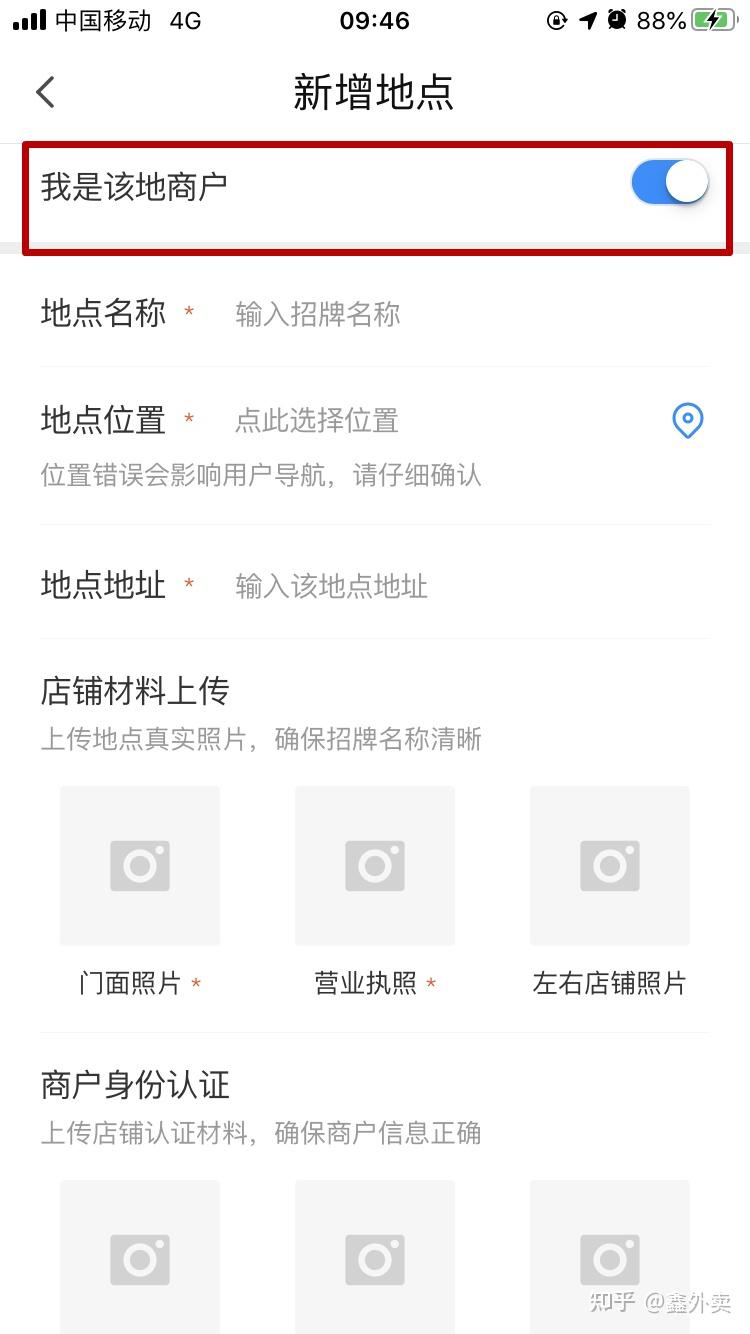Viewport: 750px width, 1334px height.
Task: Tap the back arrow to leave 新增地点
Action: [x=44, y=91]
